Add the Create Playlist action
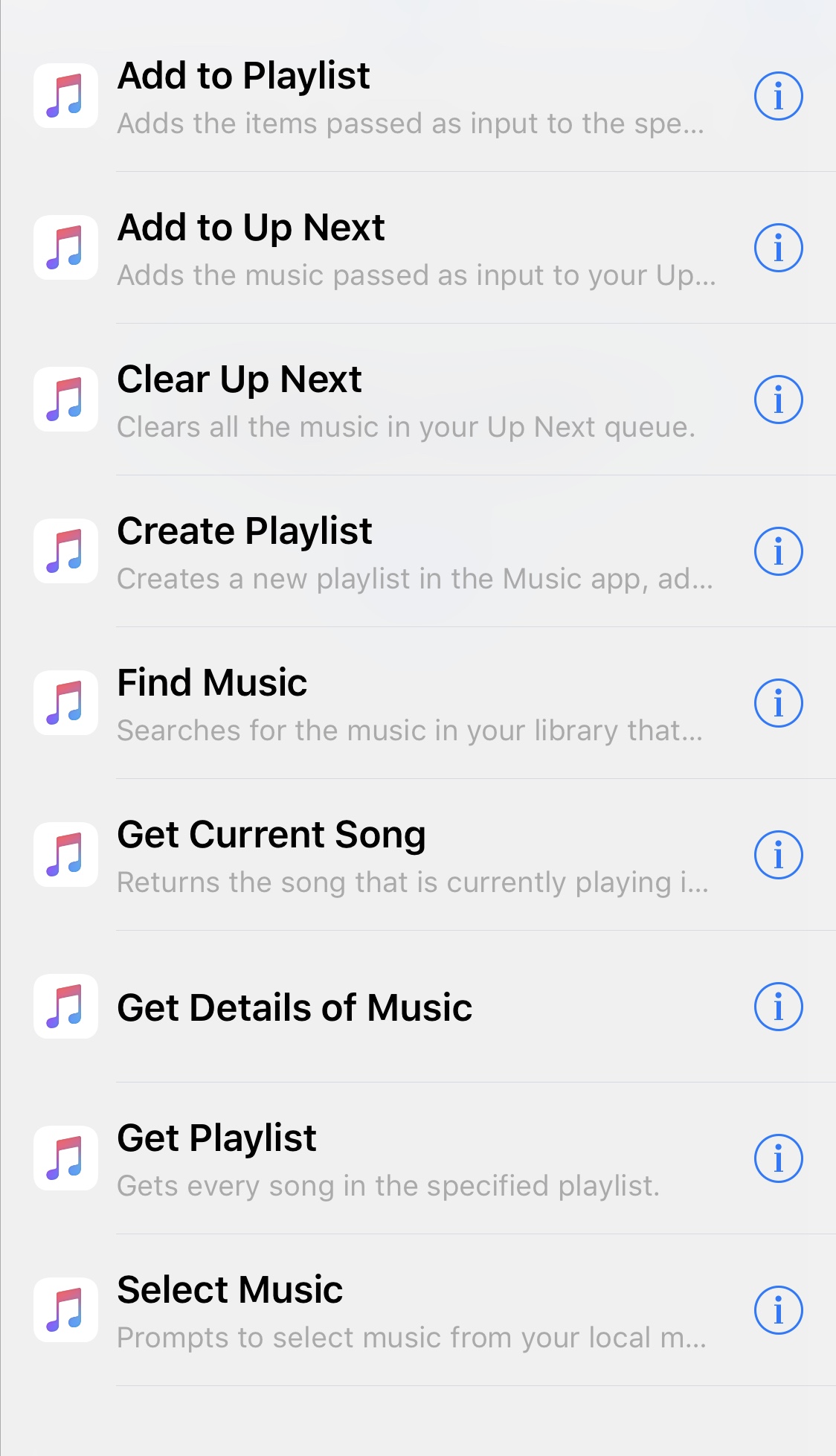The height and width of the screenshot is (1456, 836). pyautogui.click(x=418, y=551)
